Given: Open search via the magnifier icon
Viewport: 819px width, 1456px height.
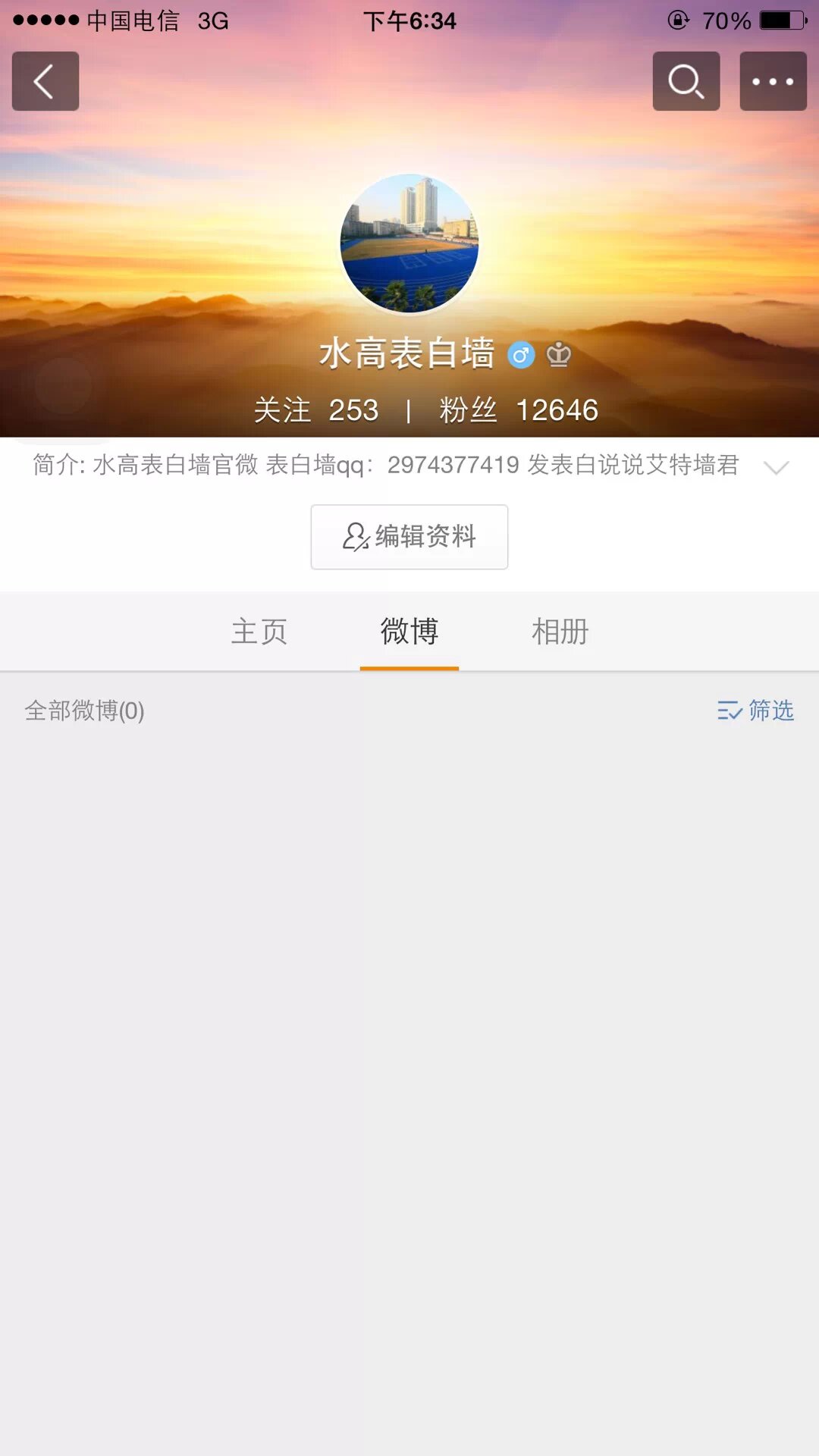Looking at the screenshot, I should tap(686, 81).
